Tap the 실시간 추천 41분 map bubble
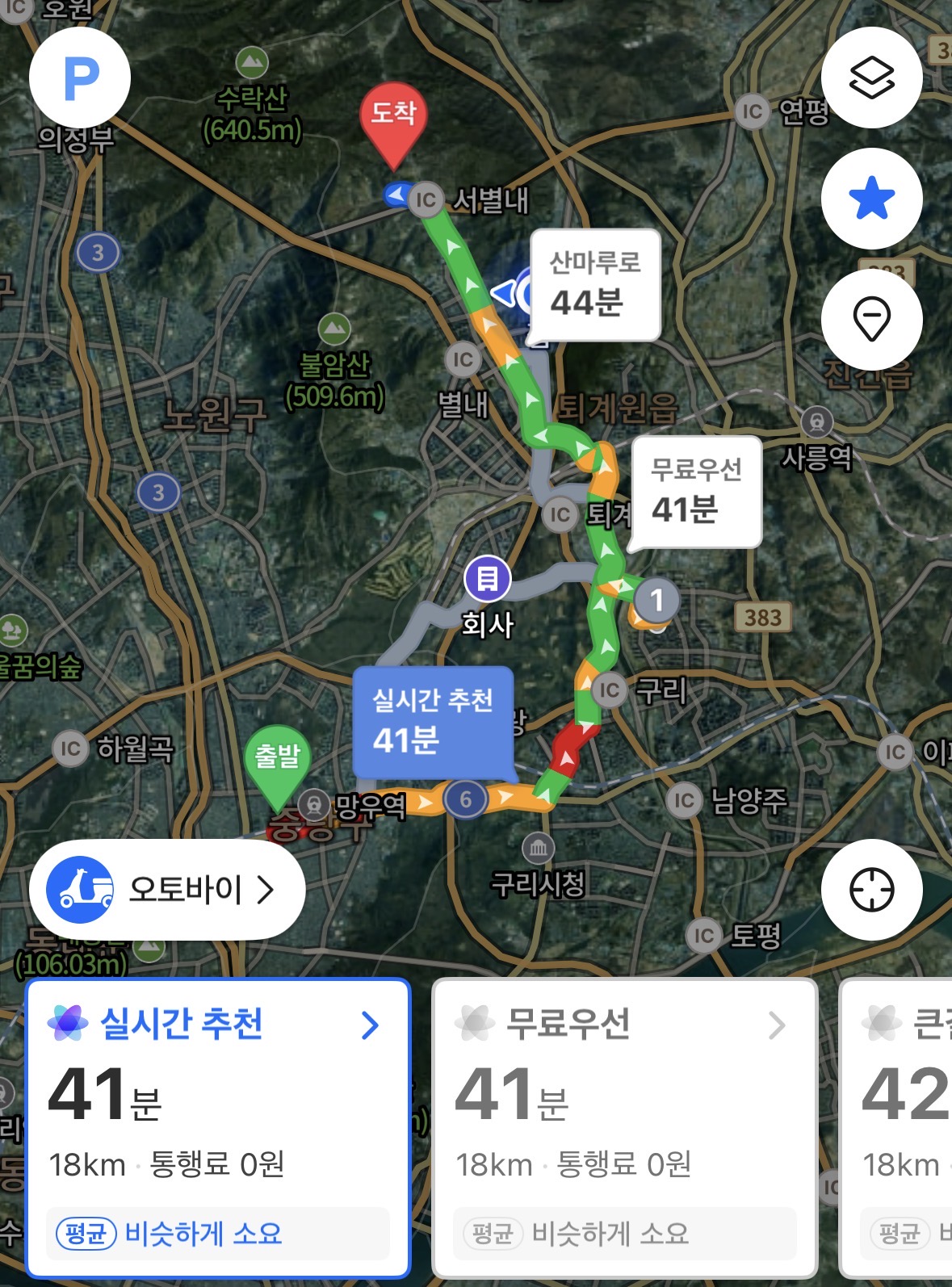This screenshot has width=952, height=1287. coord(433,721)
